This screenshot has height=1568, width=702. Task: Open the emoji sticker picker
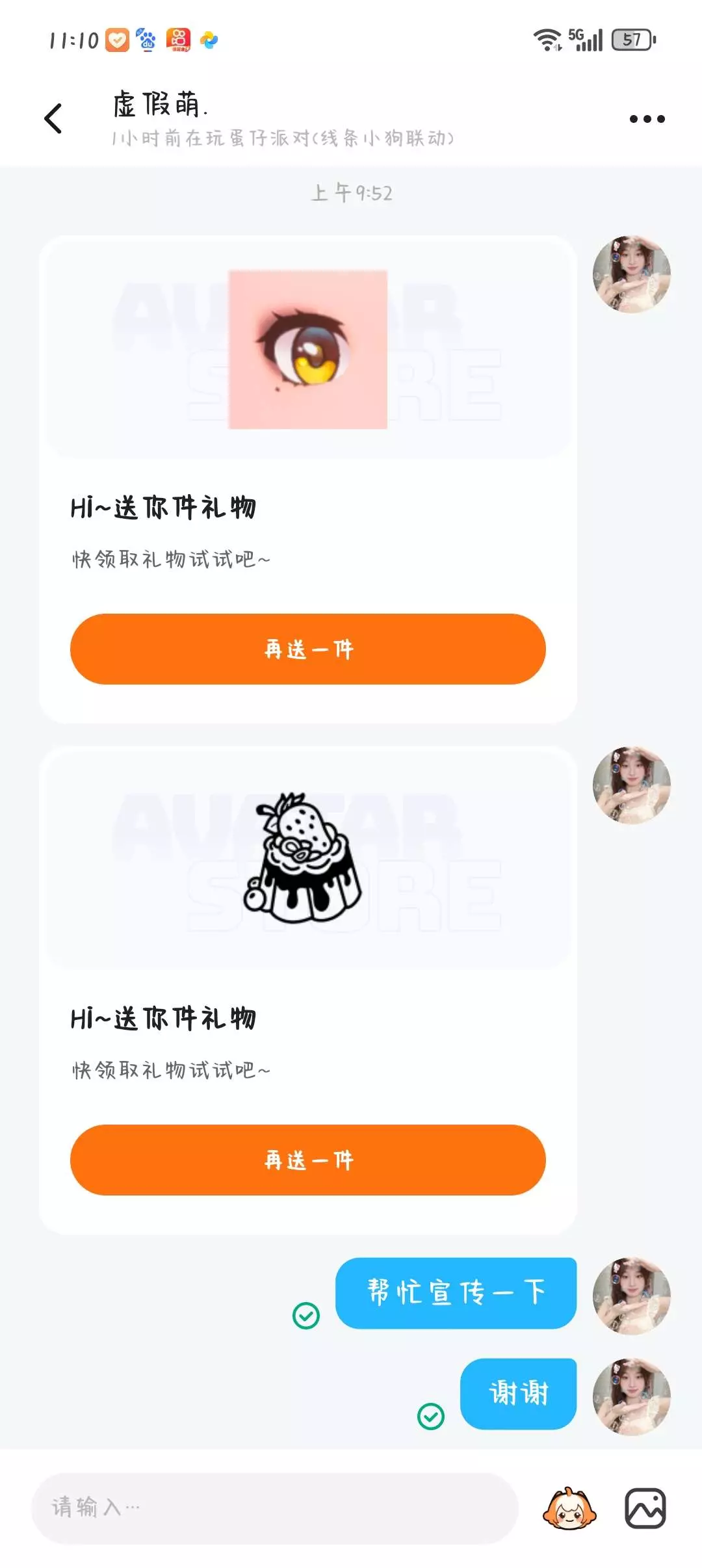click(x=569, y=1508)
